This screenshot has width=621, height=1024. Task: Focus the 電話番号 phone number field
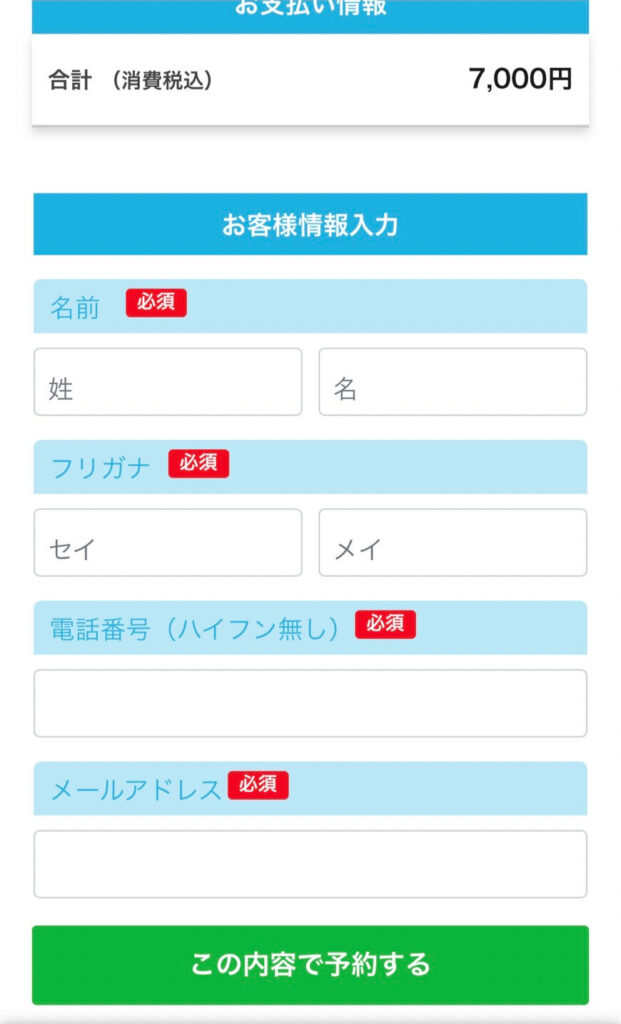(x=310, y=703)
